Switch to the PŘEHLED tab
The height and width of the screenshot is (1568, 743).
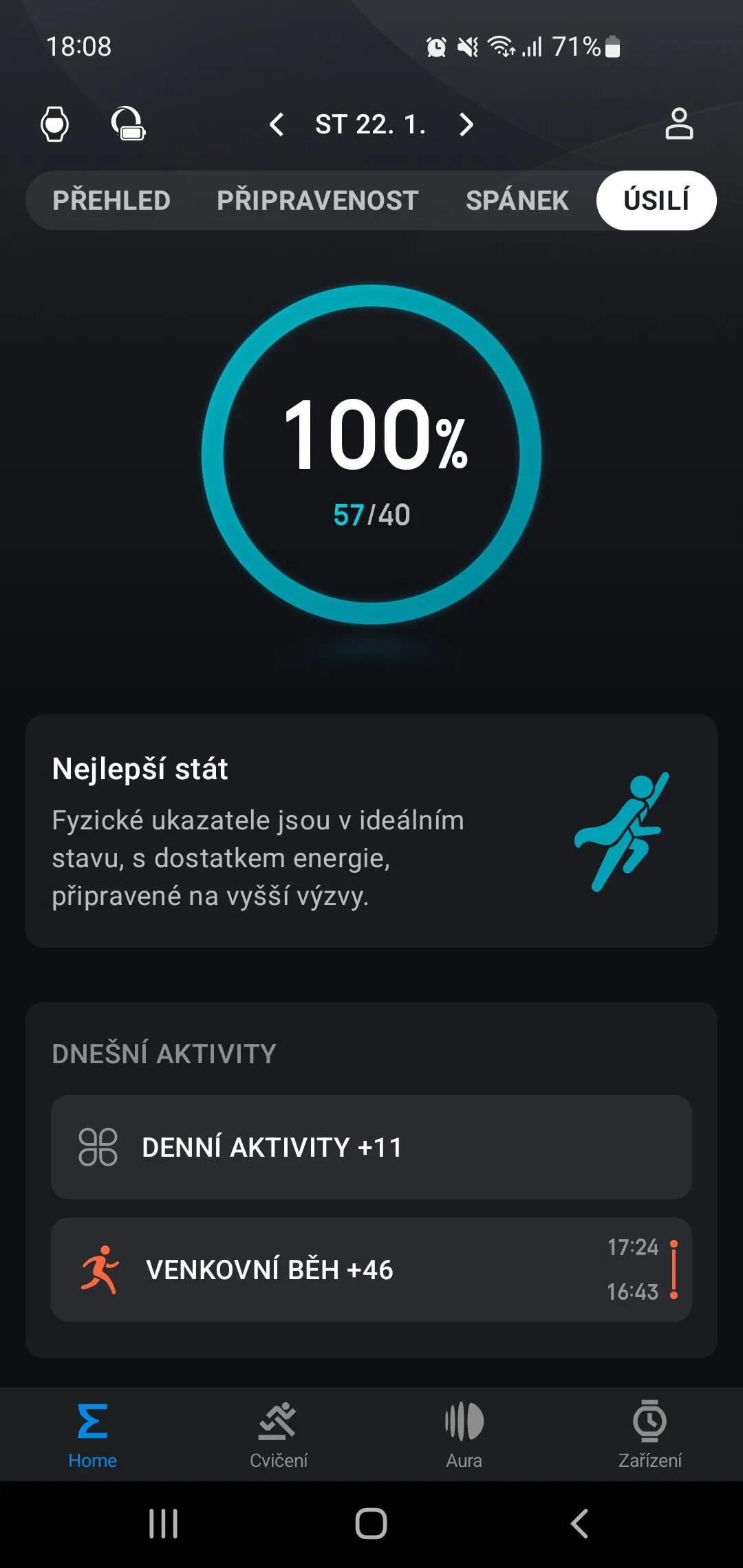(x=111, y=201)
